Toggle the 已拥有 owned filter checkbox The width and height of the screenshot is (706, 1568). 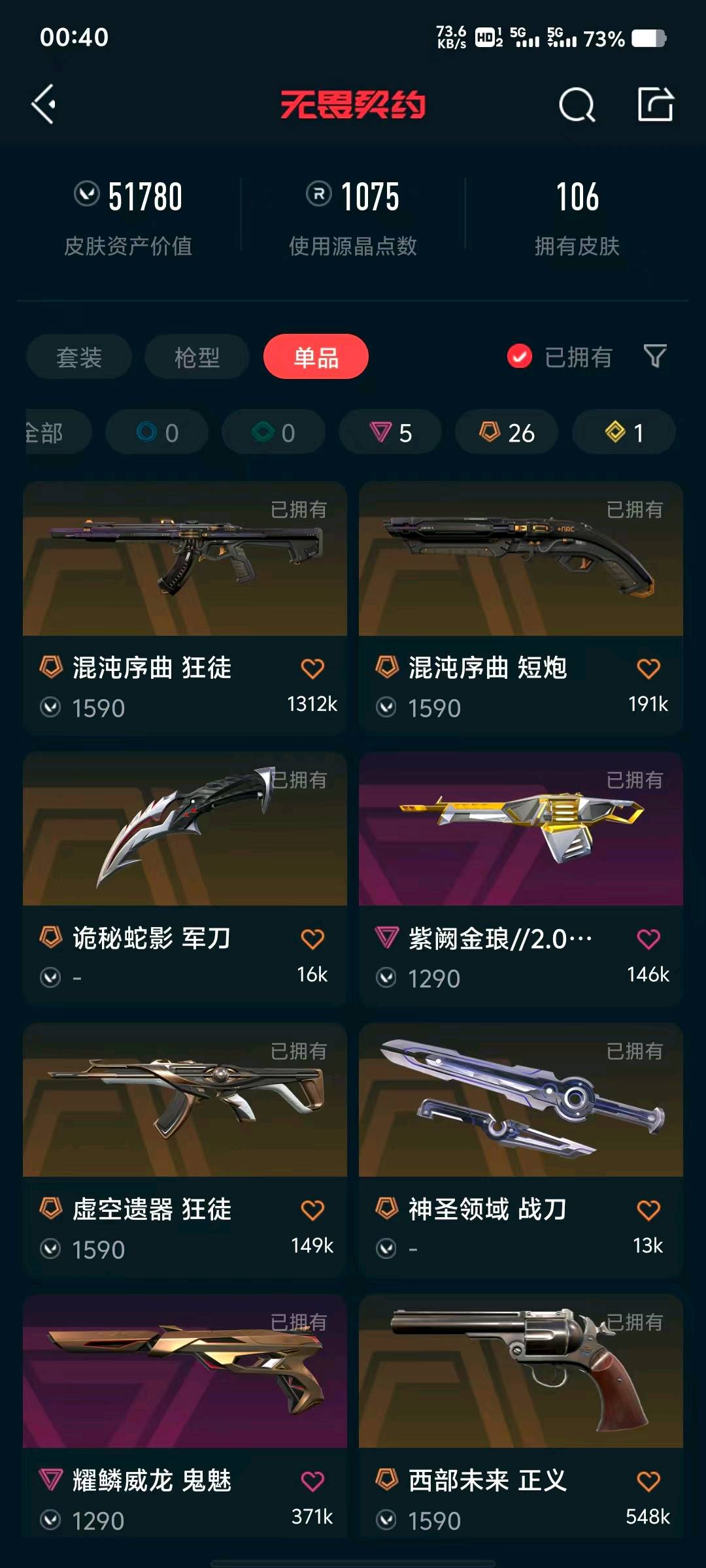pos(520,357)
